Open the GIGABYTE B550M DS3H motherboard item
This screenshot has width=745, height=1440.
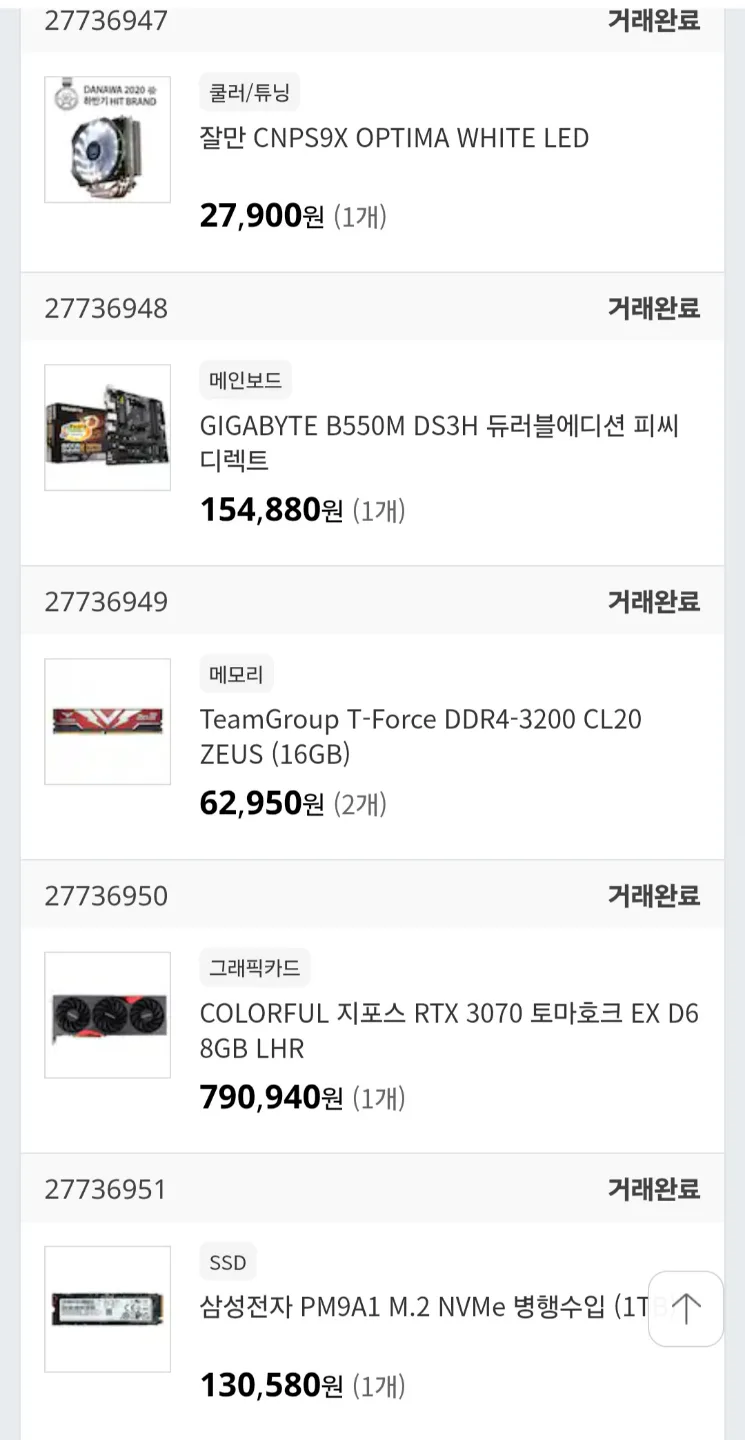coord(439,443)
